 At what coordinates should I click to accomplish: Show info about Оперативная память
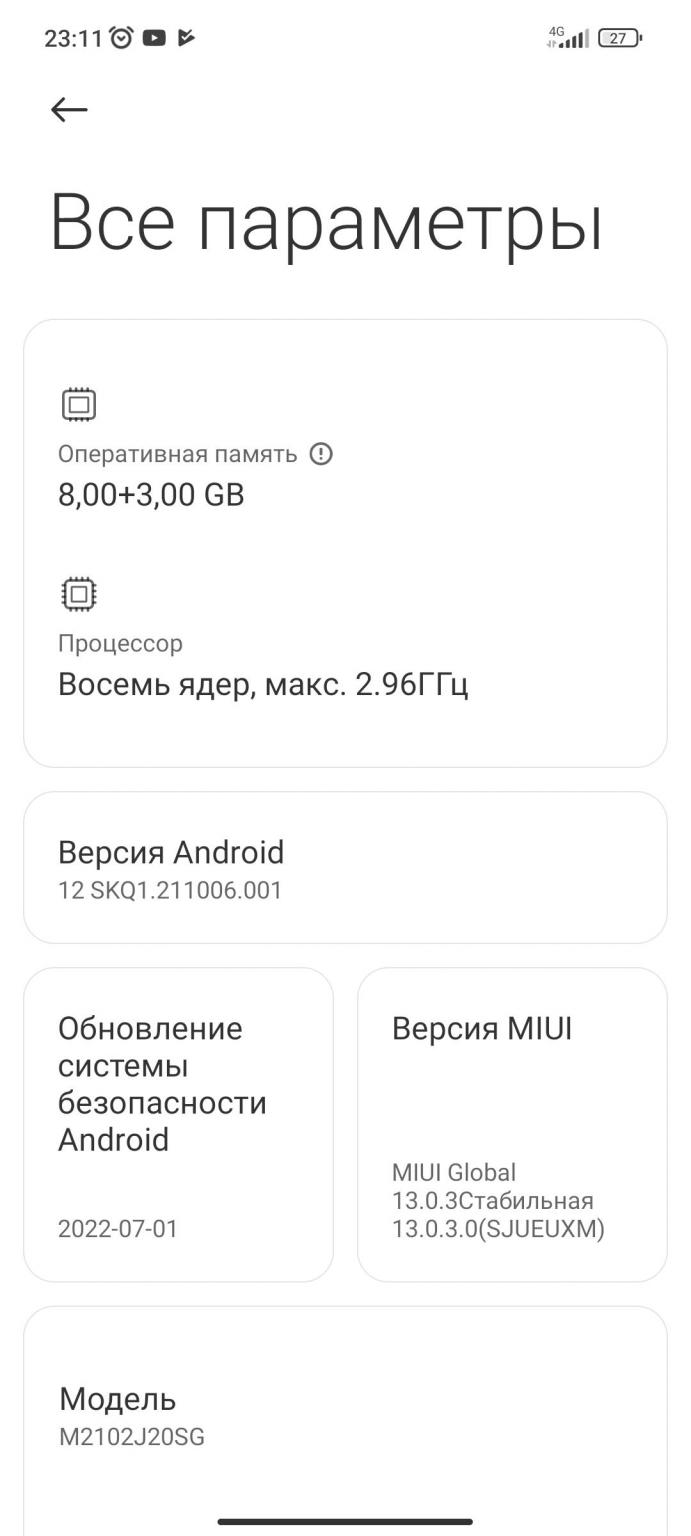coord(321,455)
